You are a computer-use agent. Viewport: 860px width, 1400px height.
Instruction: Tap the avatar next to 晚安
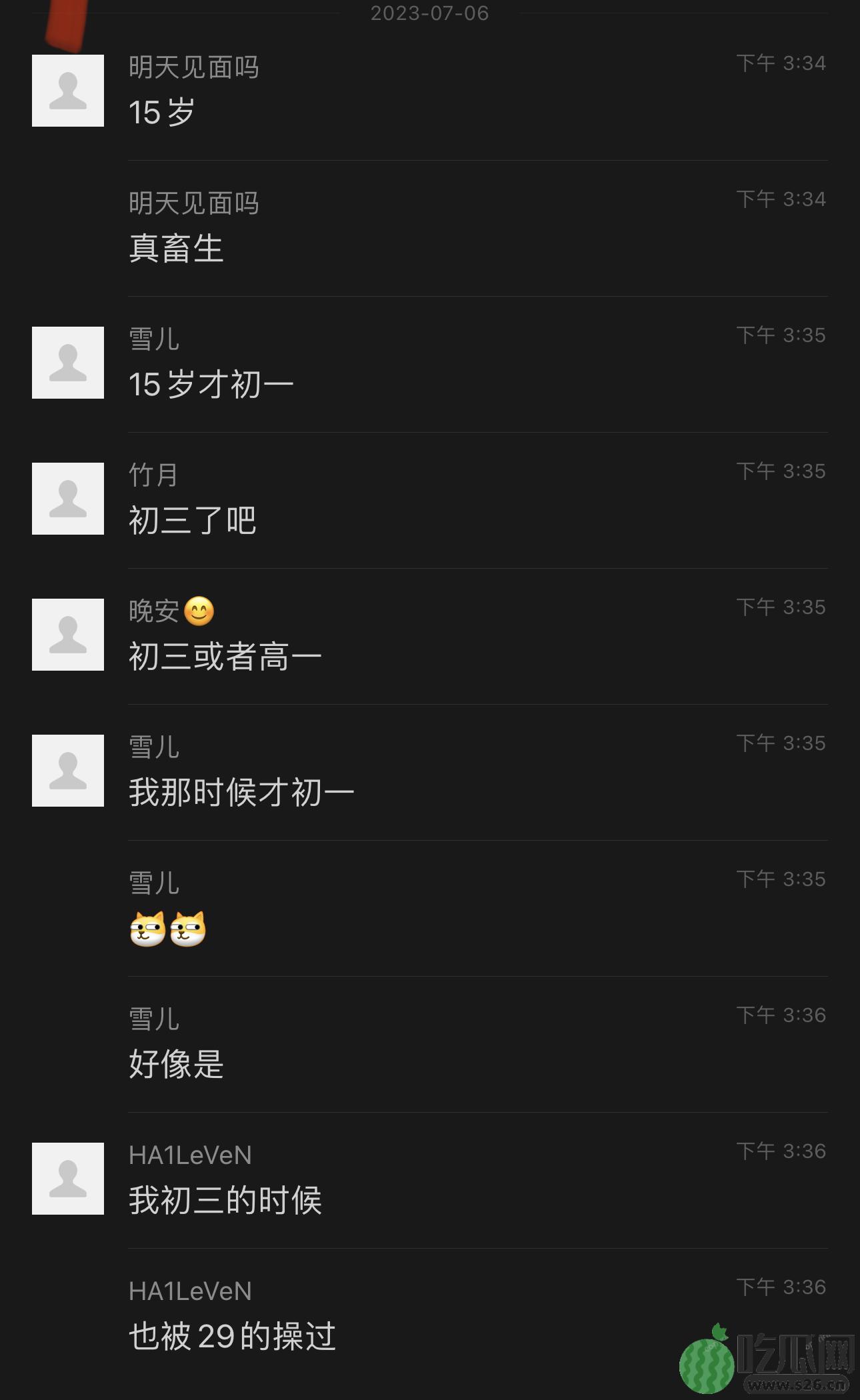pos(68,635)
